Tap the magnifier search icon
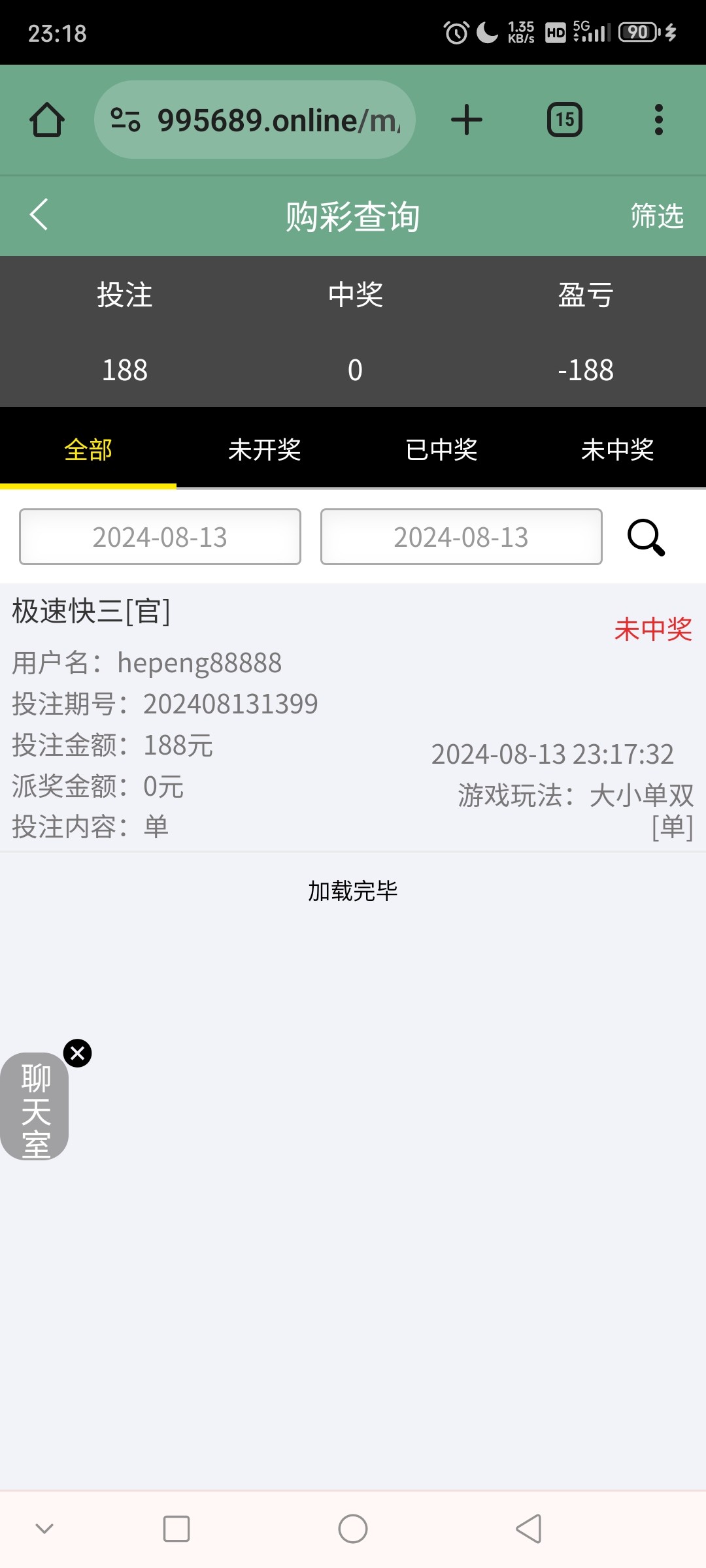This screenshot has width=706, height=1568. tap(646, 537)
